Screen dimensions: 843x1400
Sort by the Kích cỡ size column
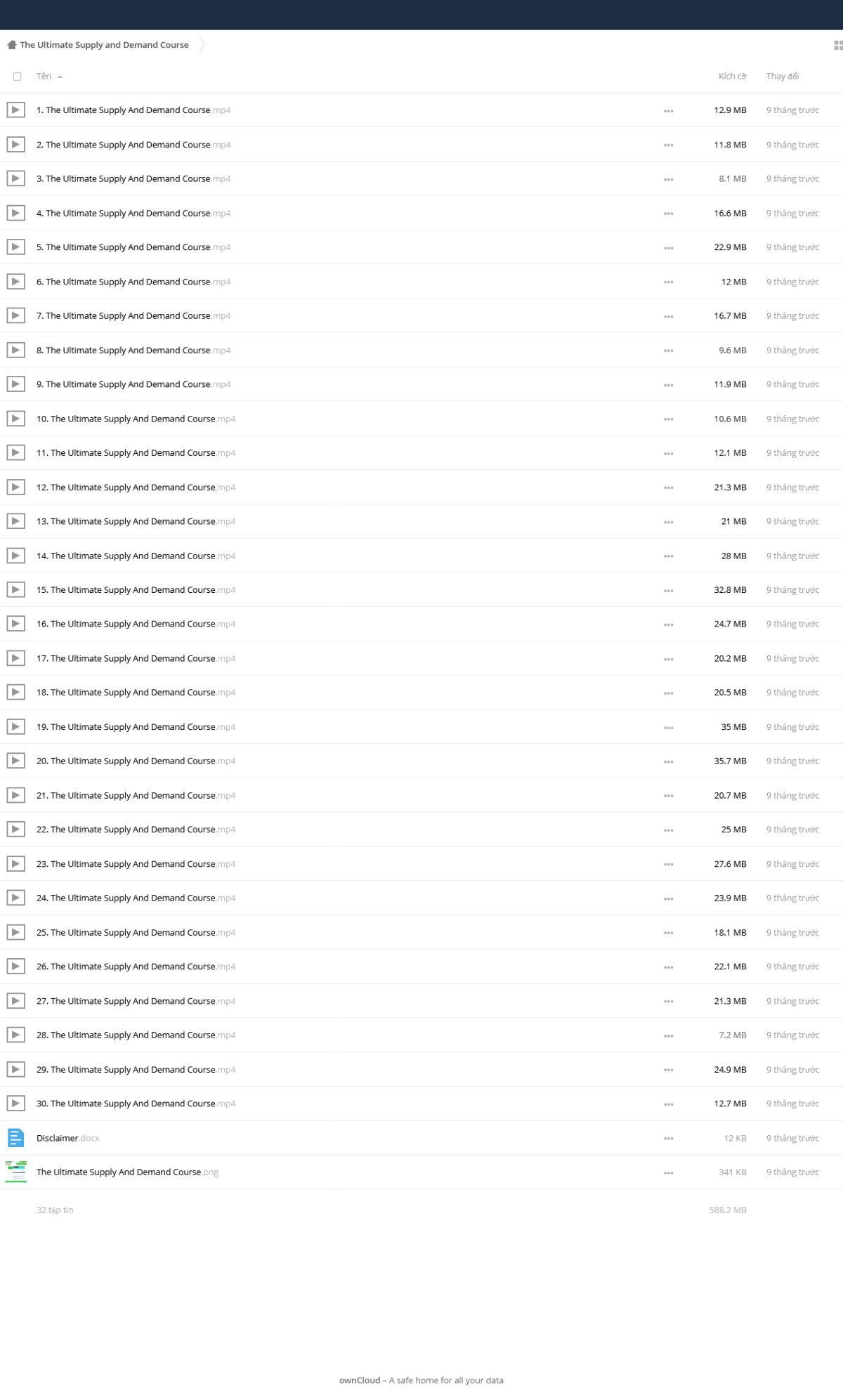[732, 77]
